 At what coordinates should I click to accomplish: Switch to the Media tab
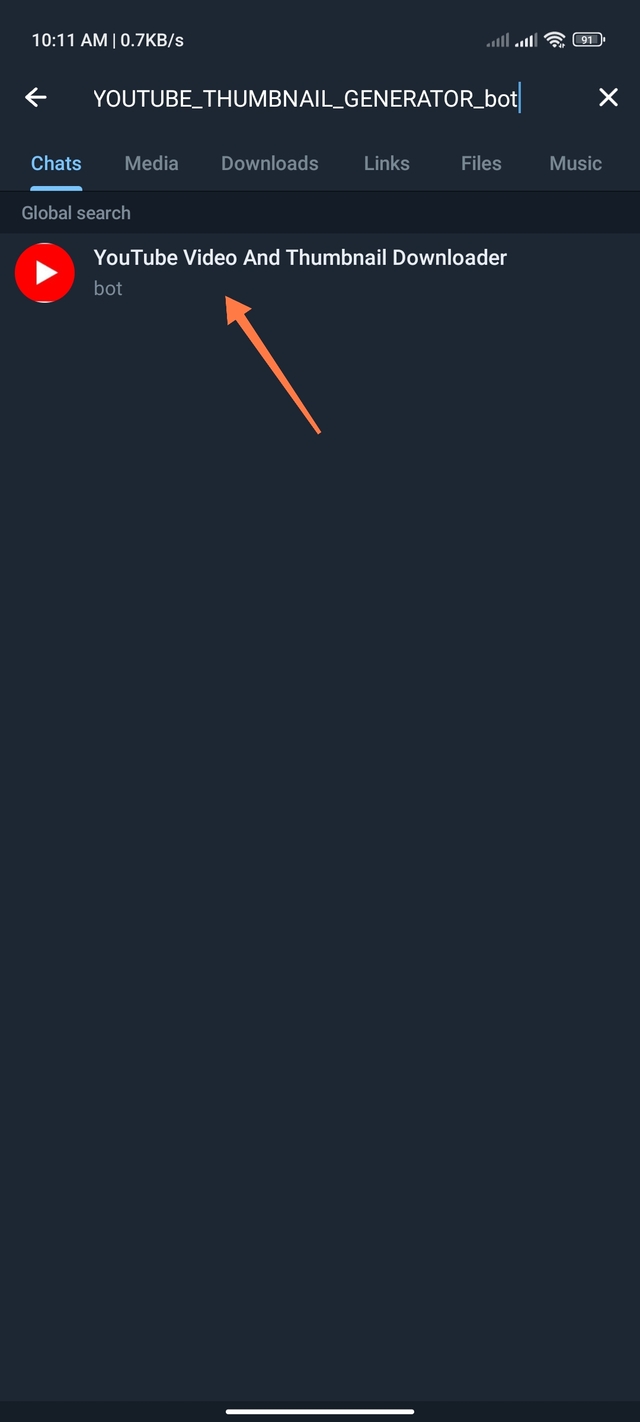[151, 163]
